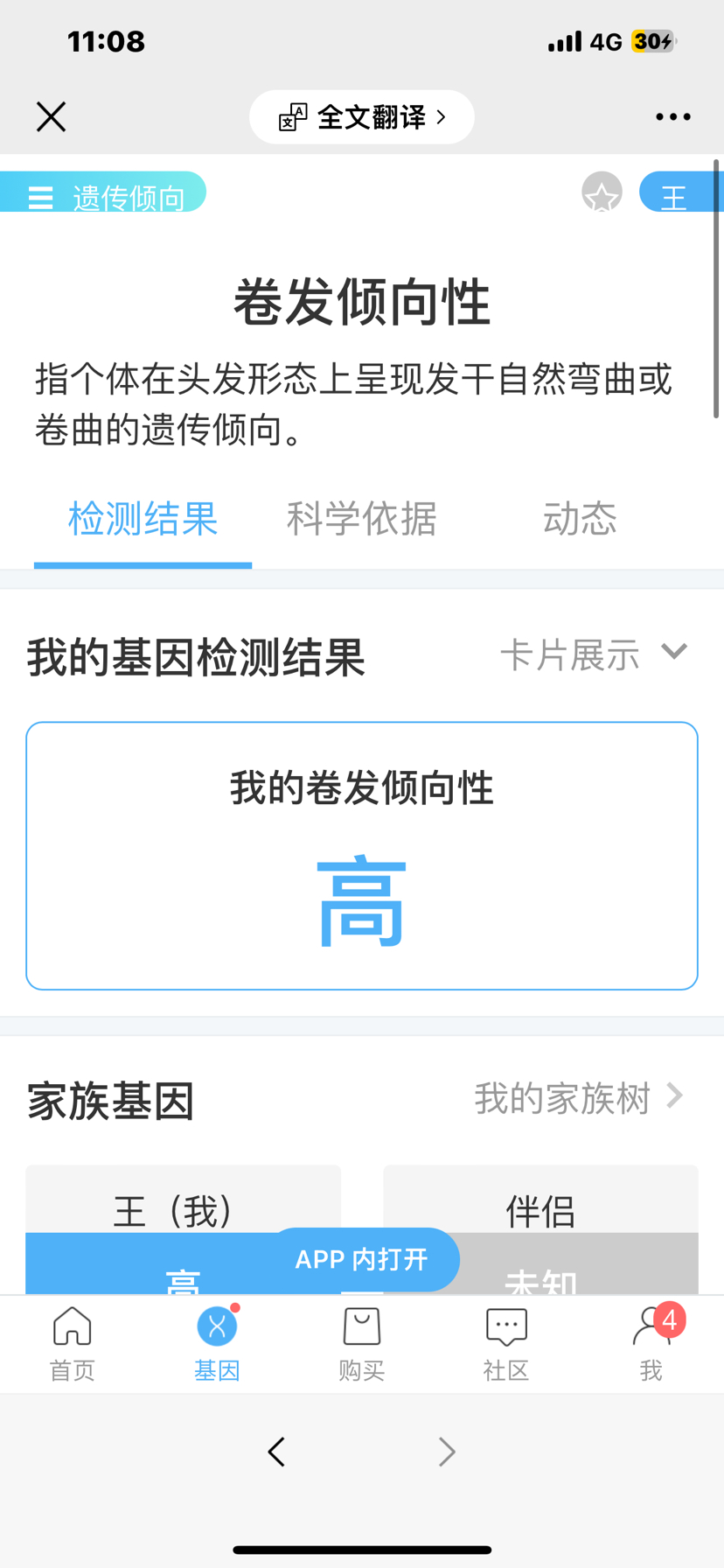Go back with the browser back arrow
Screen dimensions: 724x1568
(x=276, y=1452)
